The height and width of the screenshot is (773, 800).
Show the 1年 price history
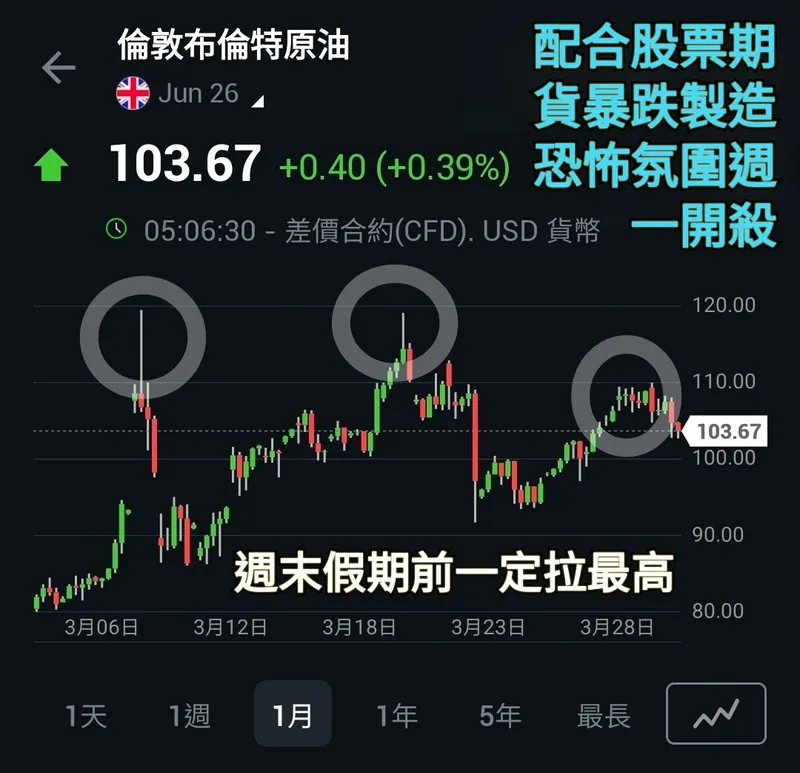click(x=397, y=715)
